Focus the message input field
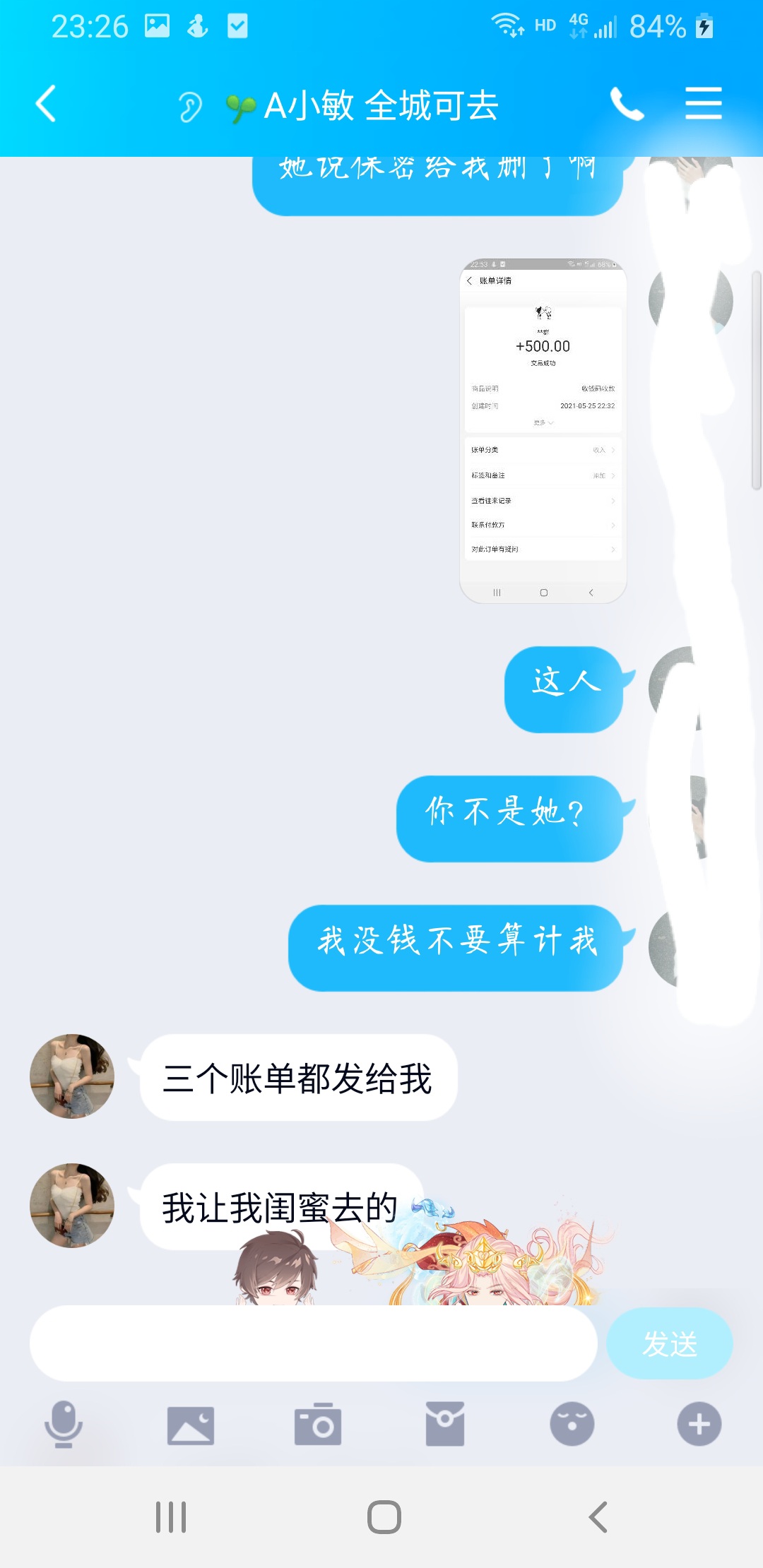 313,1343
